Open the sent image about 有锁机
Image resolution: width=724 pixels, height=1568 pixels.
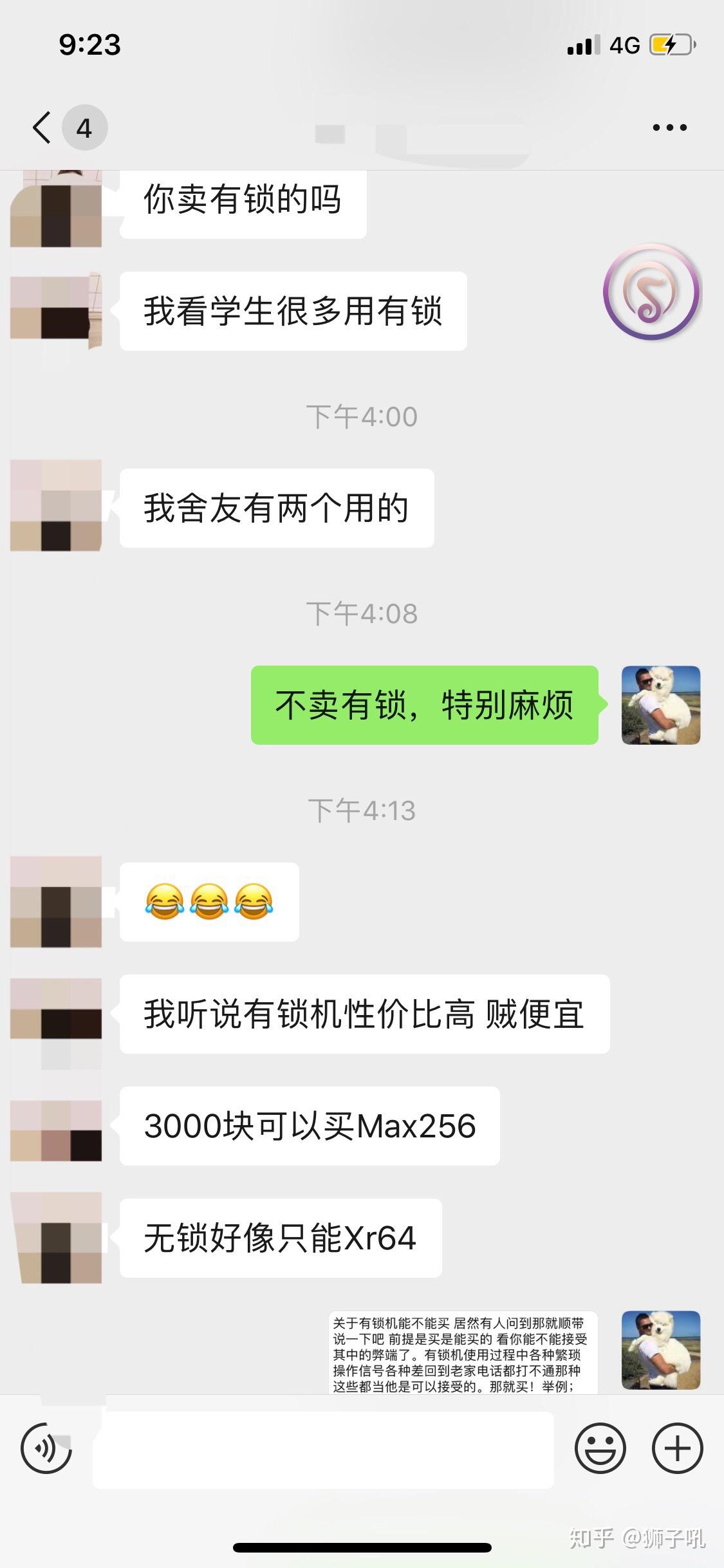click(x=463, y=1352)
